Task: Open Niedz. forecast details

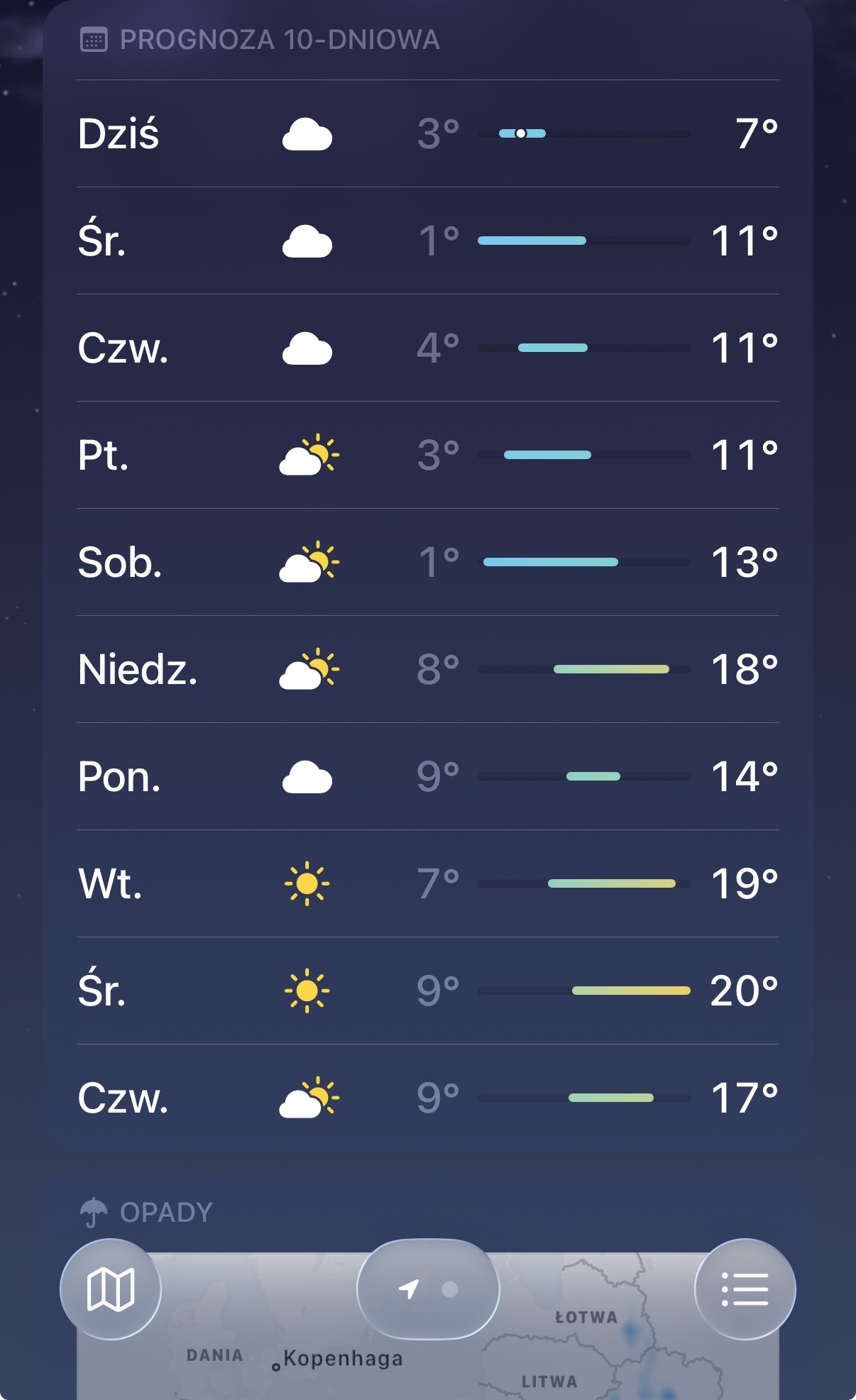Action: pyautogui.click(x=427, y=669)
